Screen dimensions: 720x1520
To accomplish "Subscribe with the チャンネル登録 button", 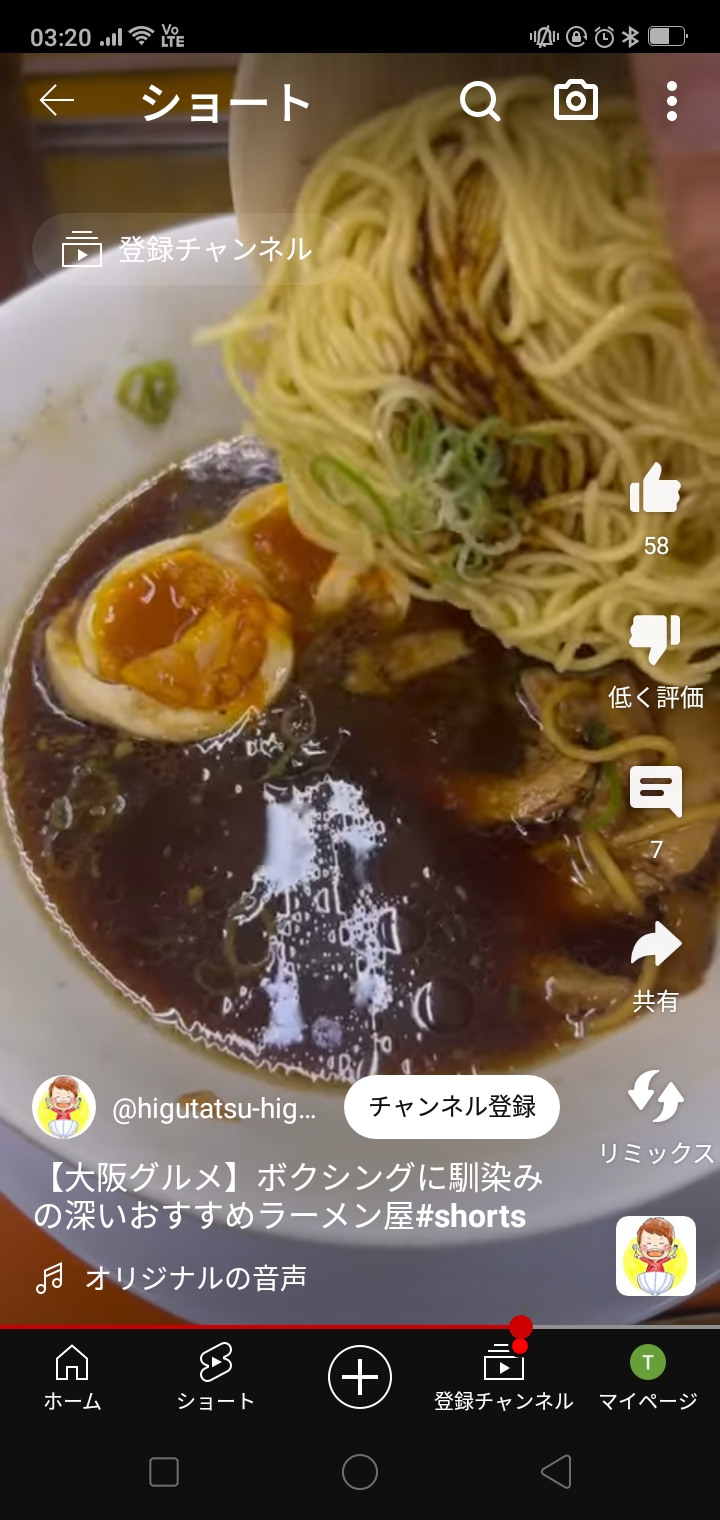I will 452,1107.
